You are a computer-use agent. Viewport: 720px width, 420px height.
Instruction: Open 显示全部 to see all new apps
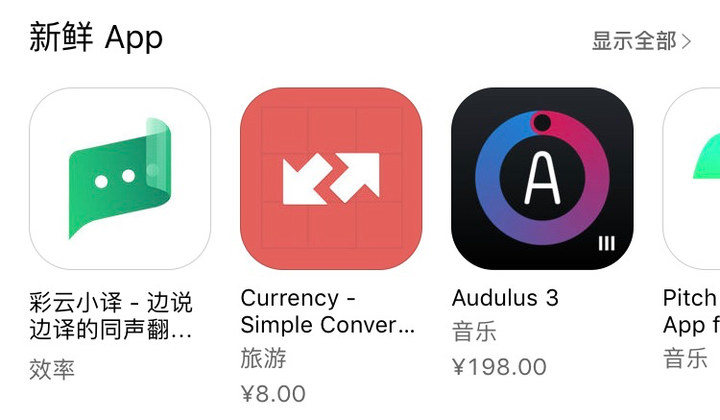pos(640,41)
